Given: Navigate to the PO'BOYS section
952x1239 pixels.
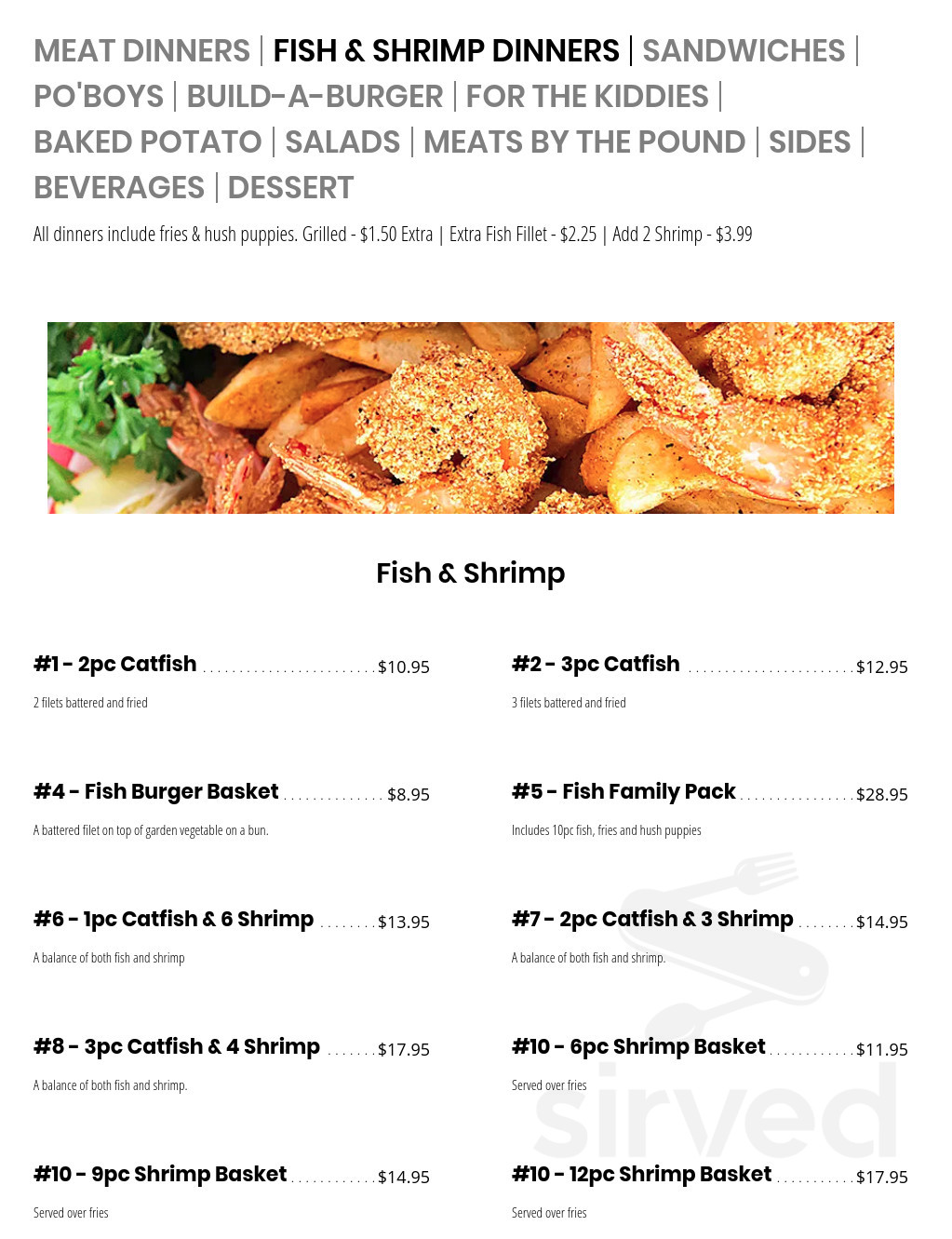Looking at the screenshot, I should click(x=98, y=97).
